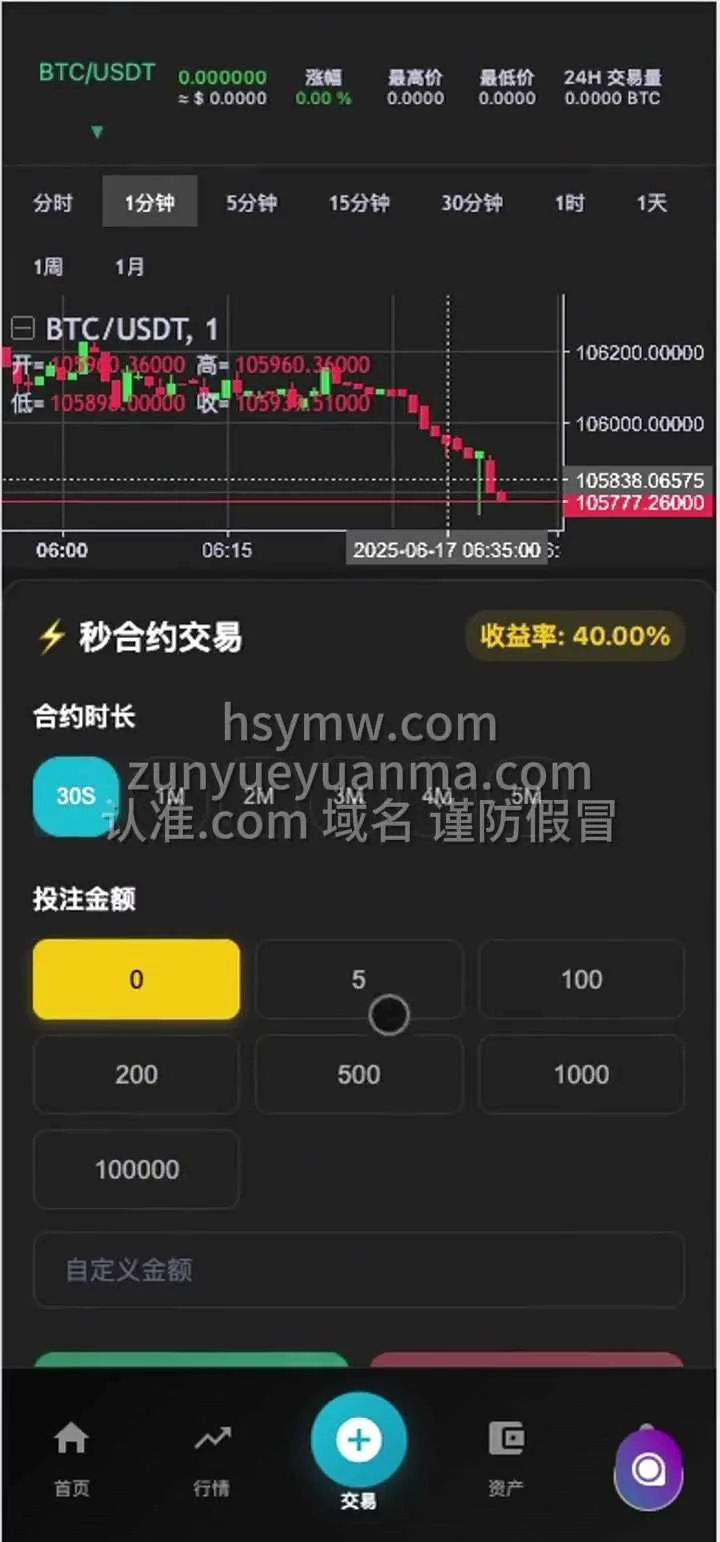The width and height of the screenshot is (720, 1542).
Task: Show the 1月 chart interval
Action: pos(129,267)
